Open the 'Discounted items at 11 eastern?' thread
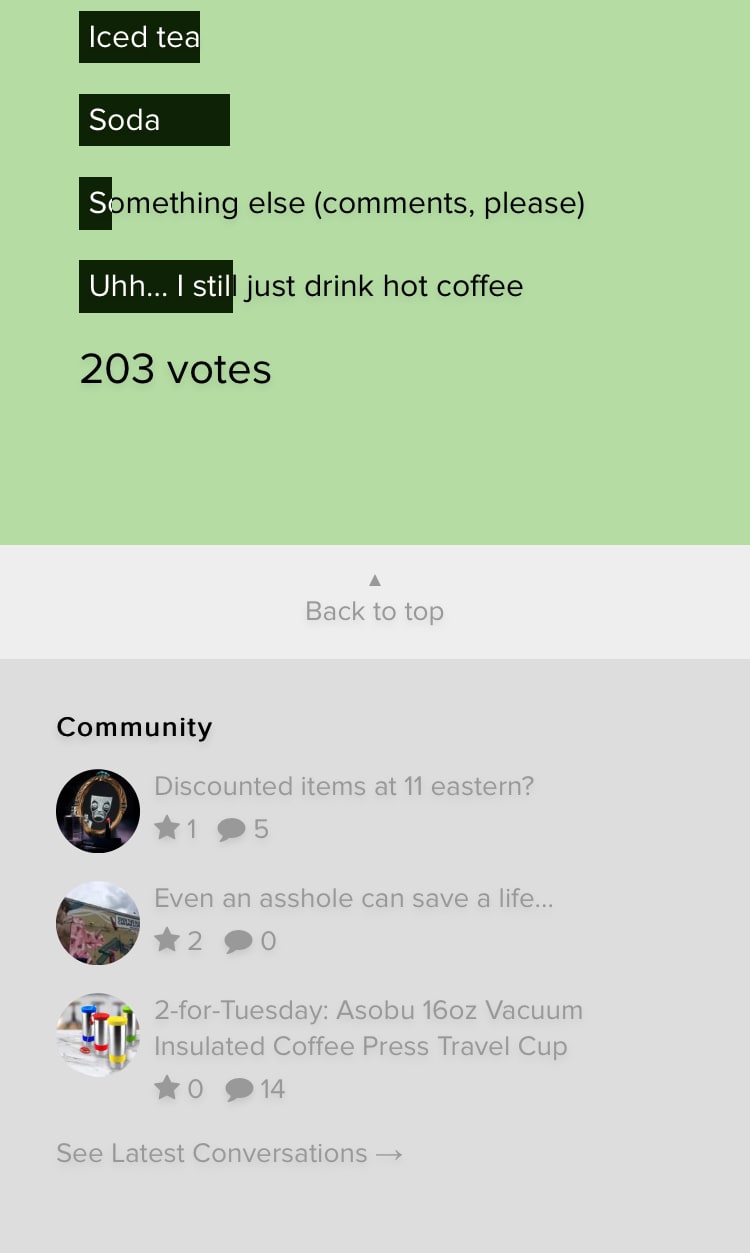 [x=344, y=787]
